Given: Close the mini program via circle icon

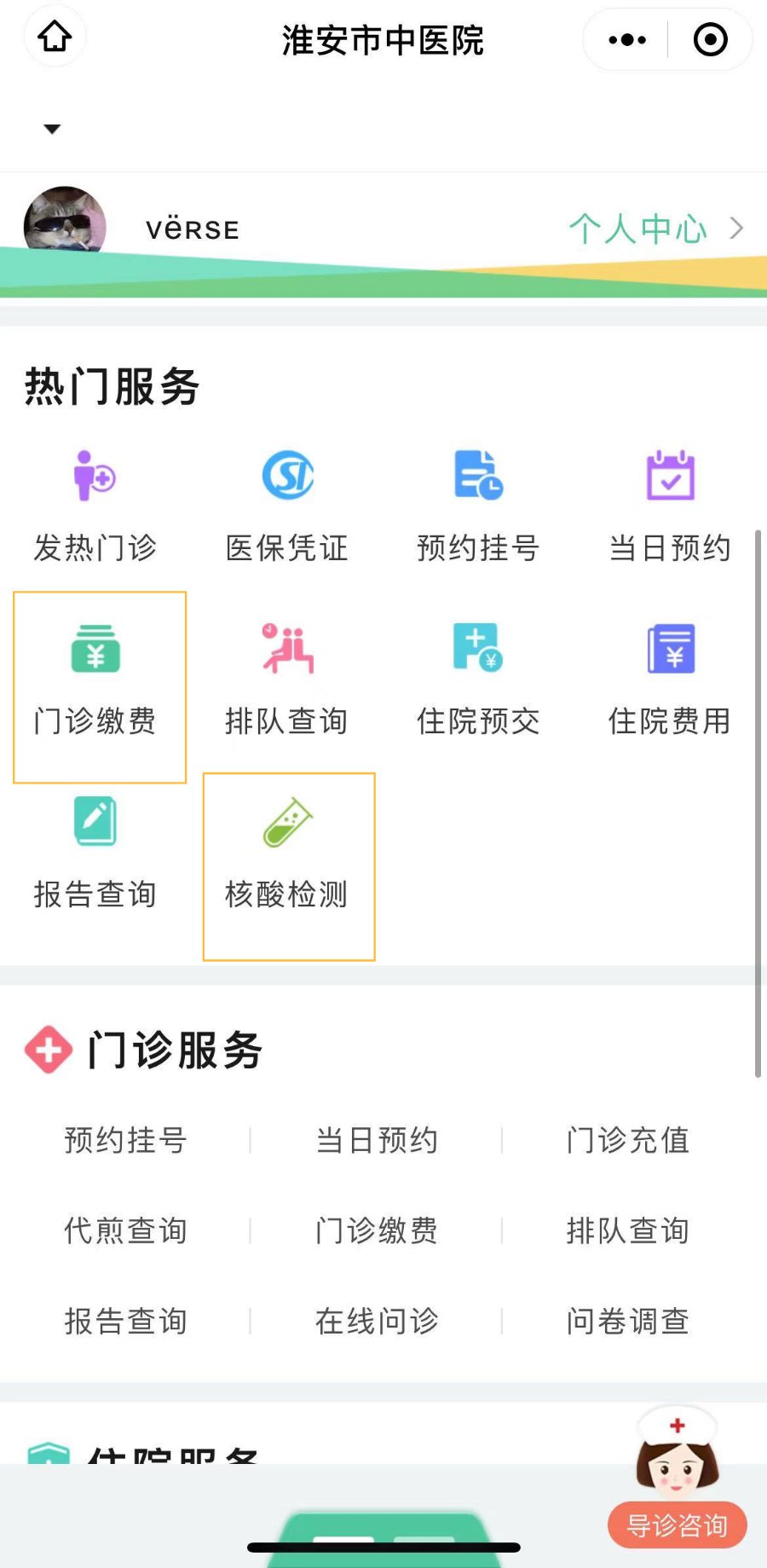Looking at the screenshot, I should [710, 39].
